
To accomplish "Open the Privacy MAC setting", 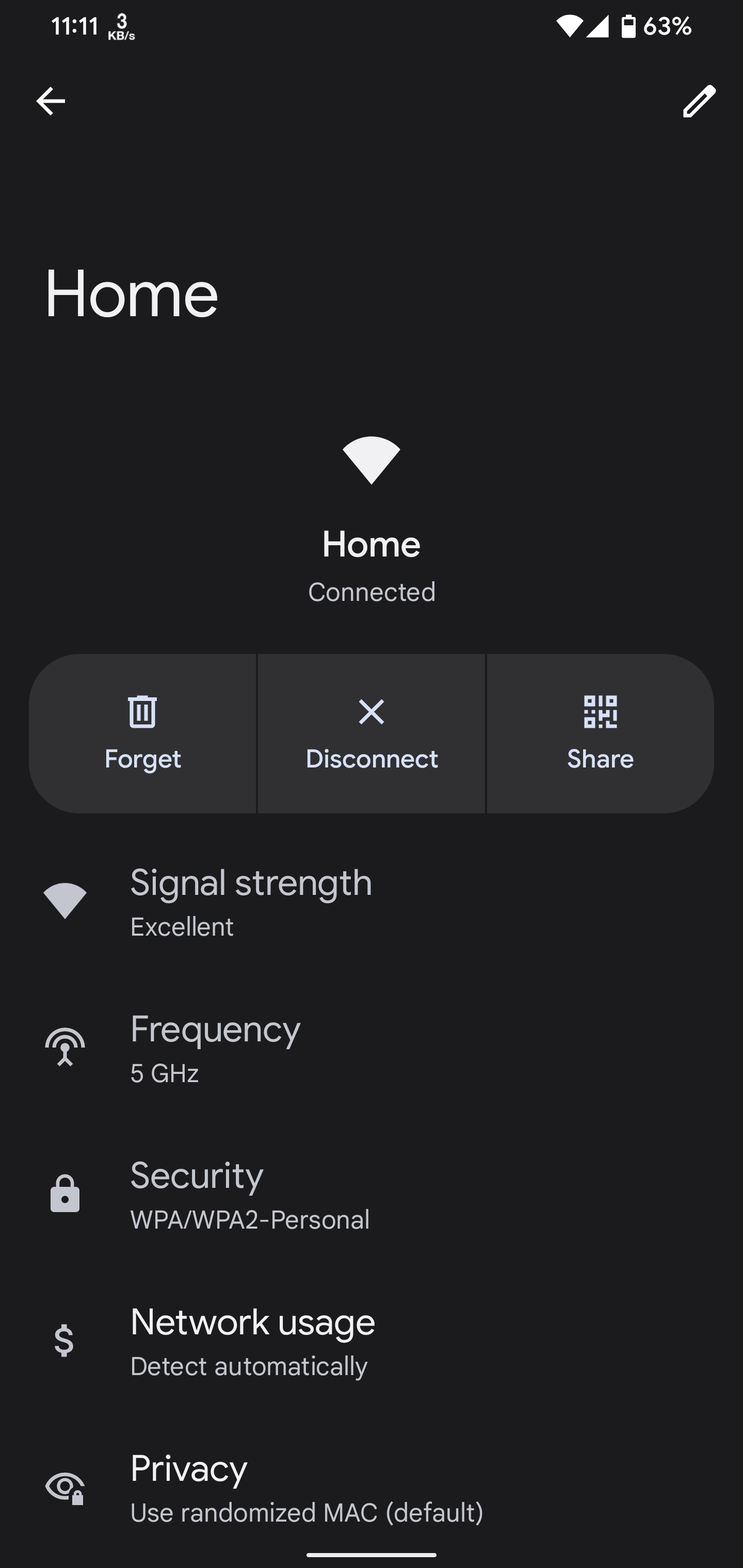I will [372, 1488].
